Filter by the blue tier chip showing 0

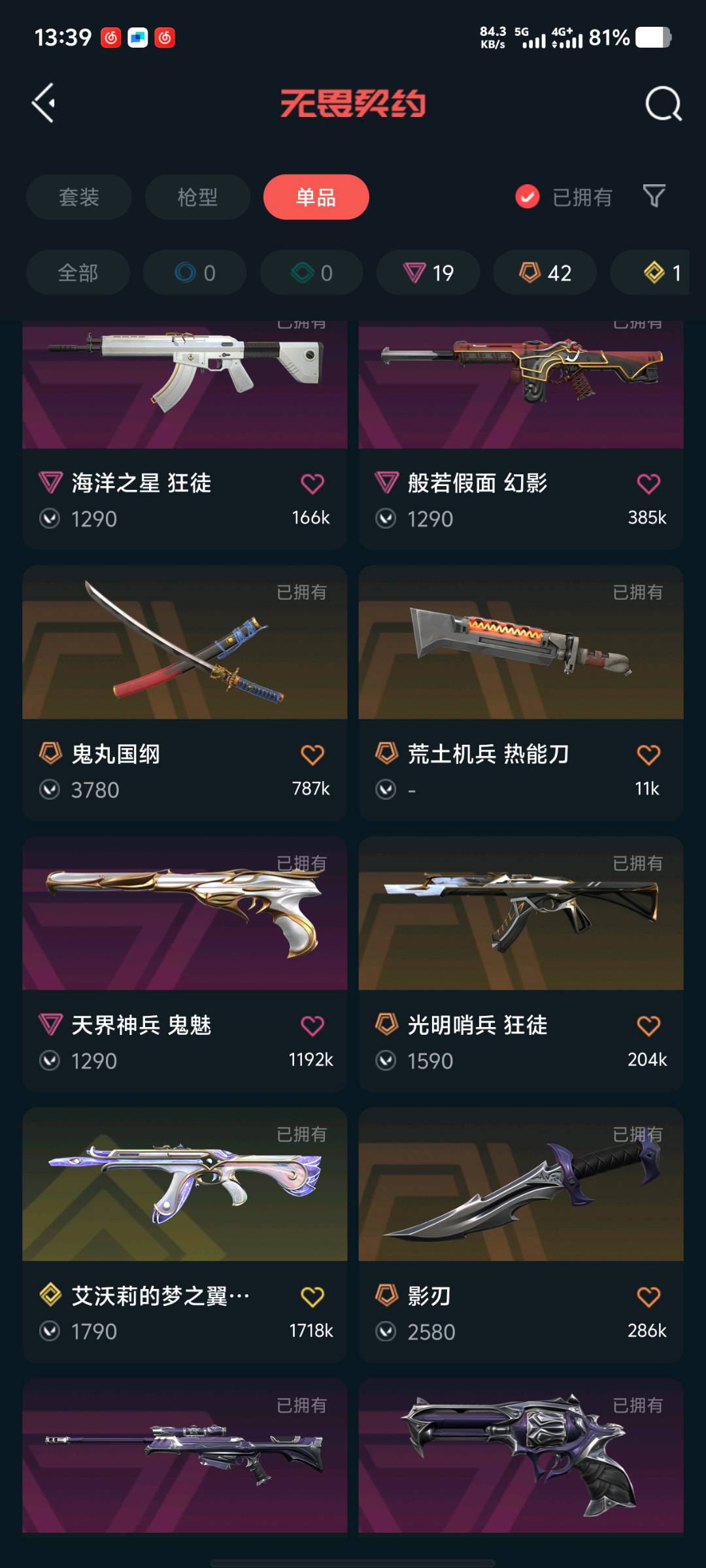195,272
